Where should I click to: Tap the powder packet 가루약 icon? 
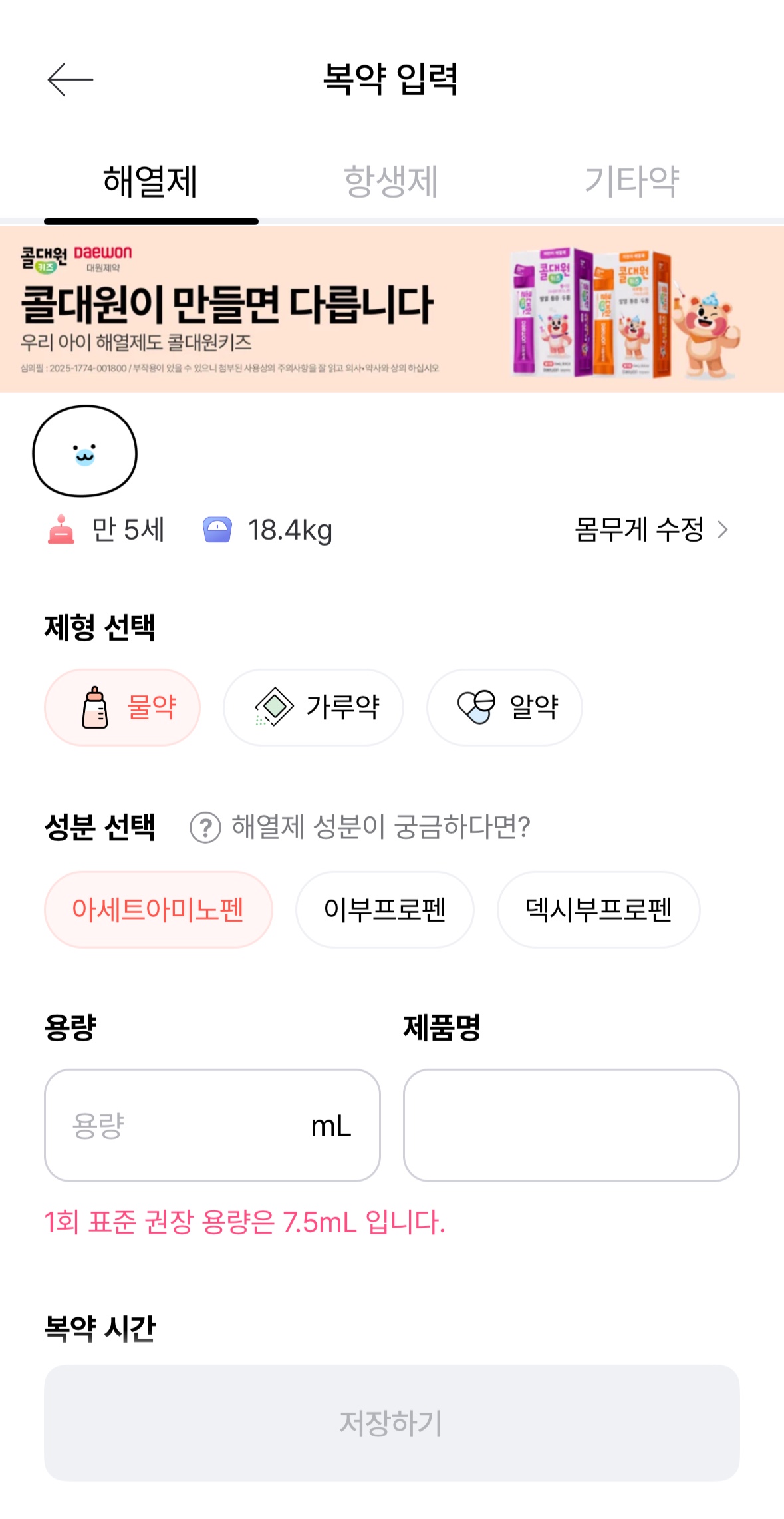tap(273, 707)
